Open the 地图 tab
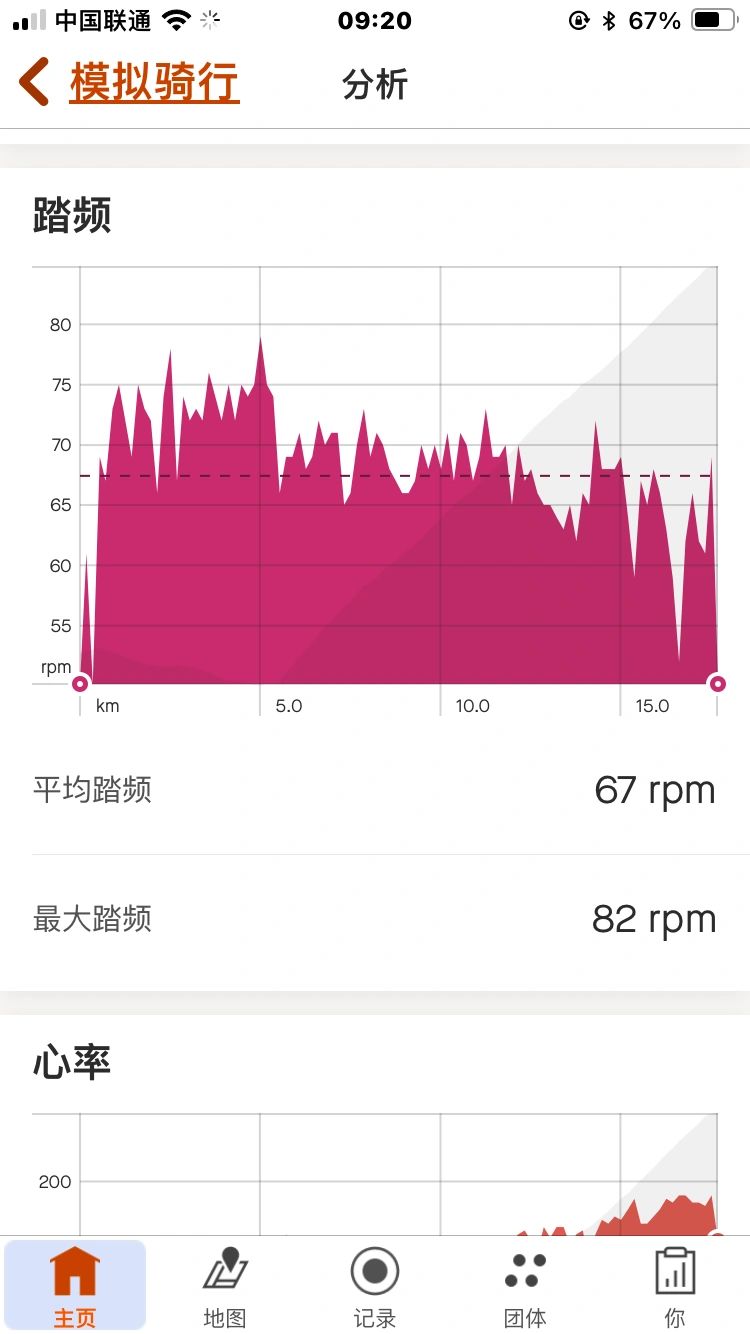 (225, 1287)
